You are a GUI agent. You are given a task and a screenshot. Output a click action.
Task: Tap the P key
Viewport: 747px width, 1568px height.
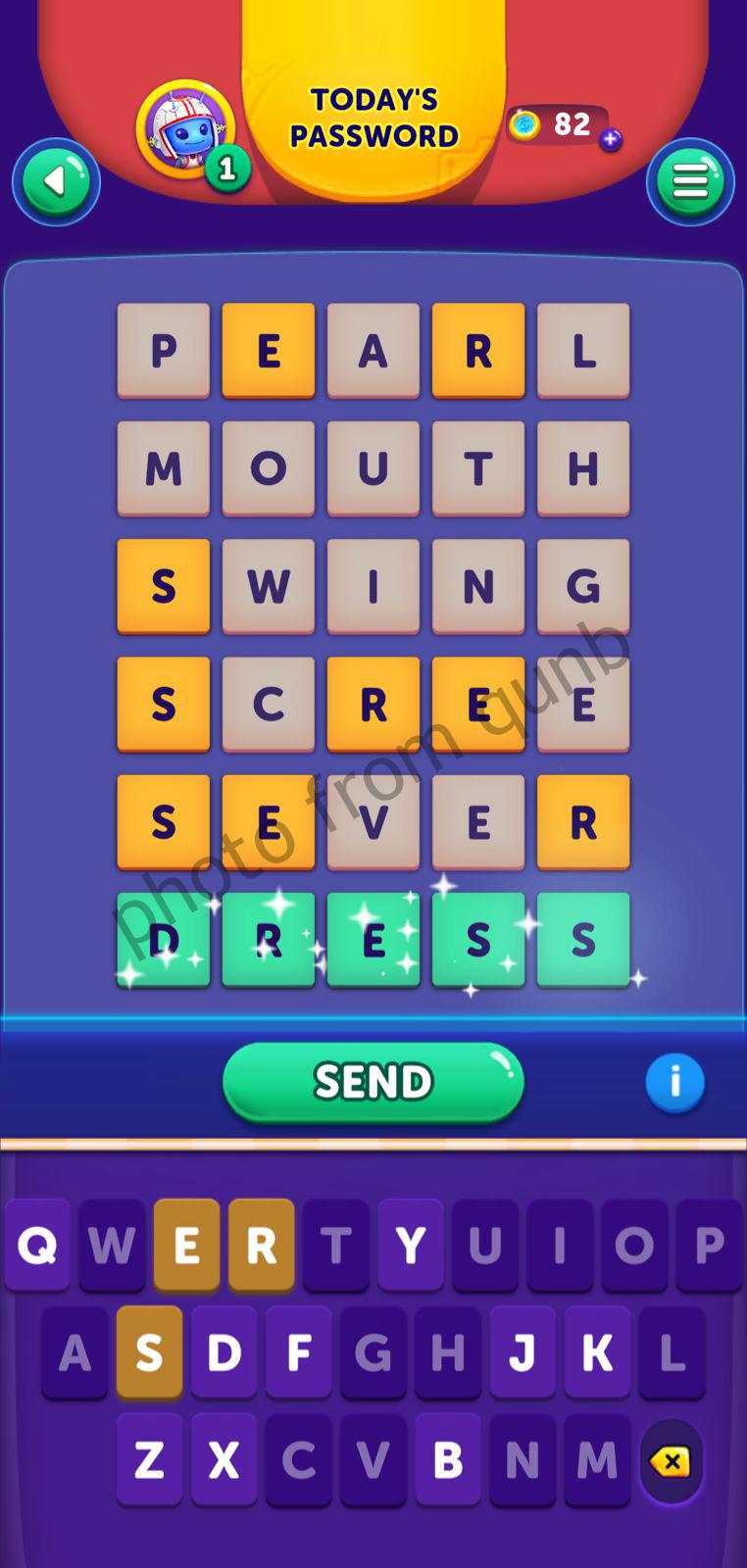pos(709,1245)
